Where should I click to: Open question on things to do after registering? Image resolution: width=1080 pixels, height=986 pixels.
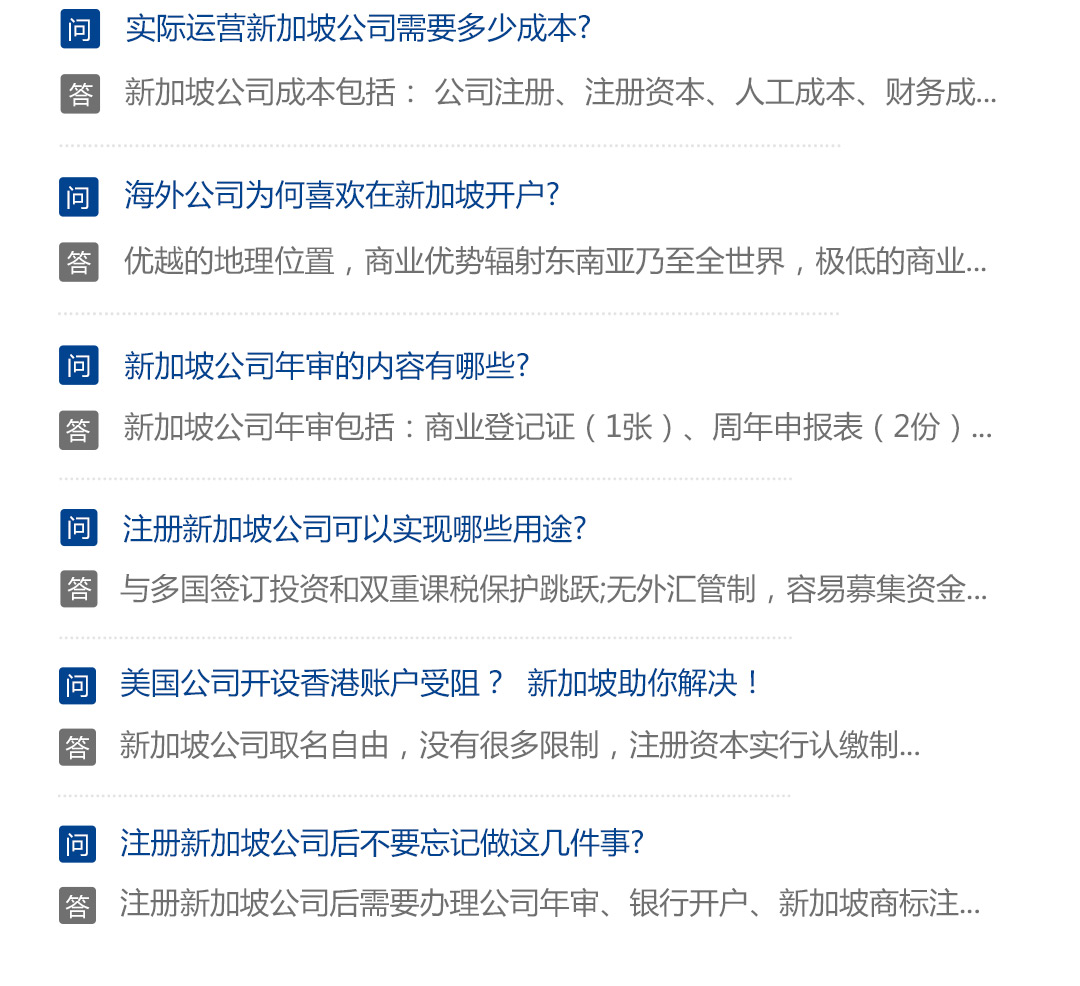coord(382,843)
